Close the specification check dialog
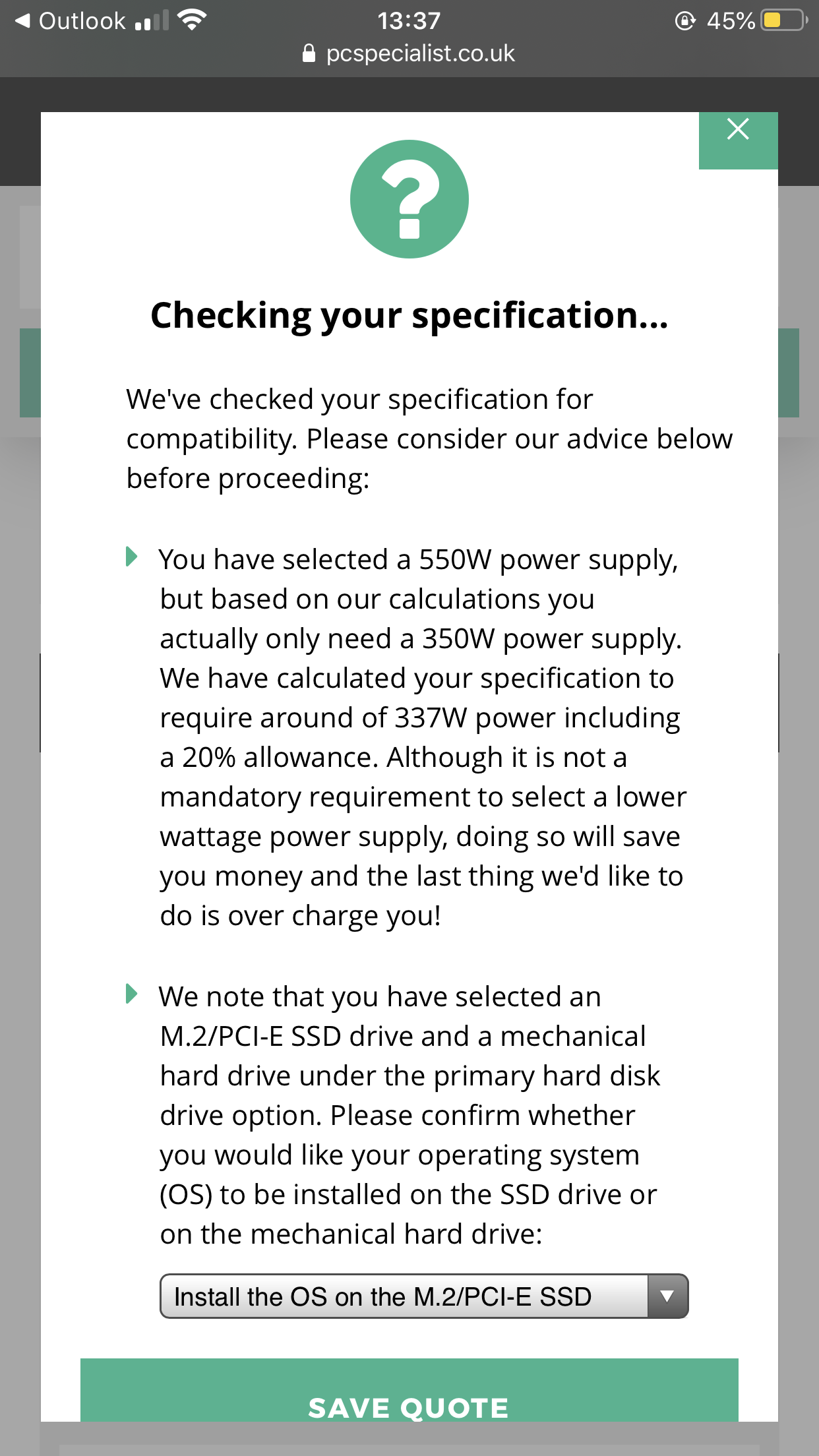This screenshot has width=819, height=1456. point(738,139)
